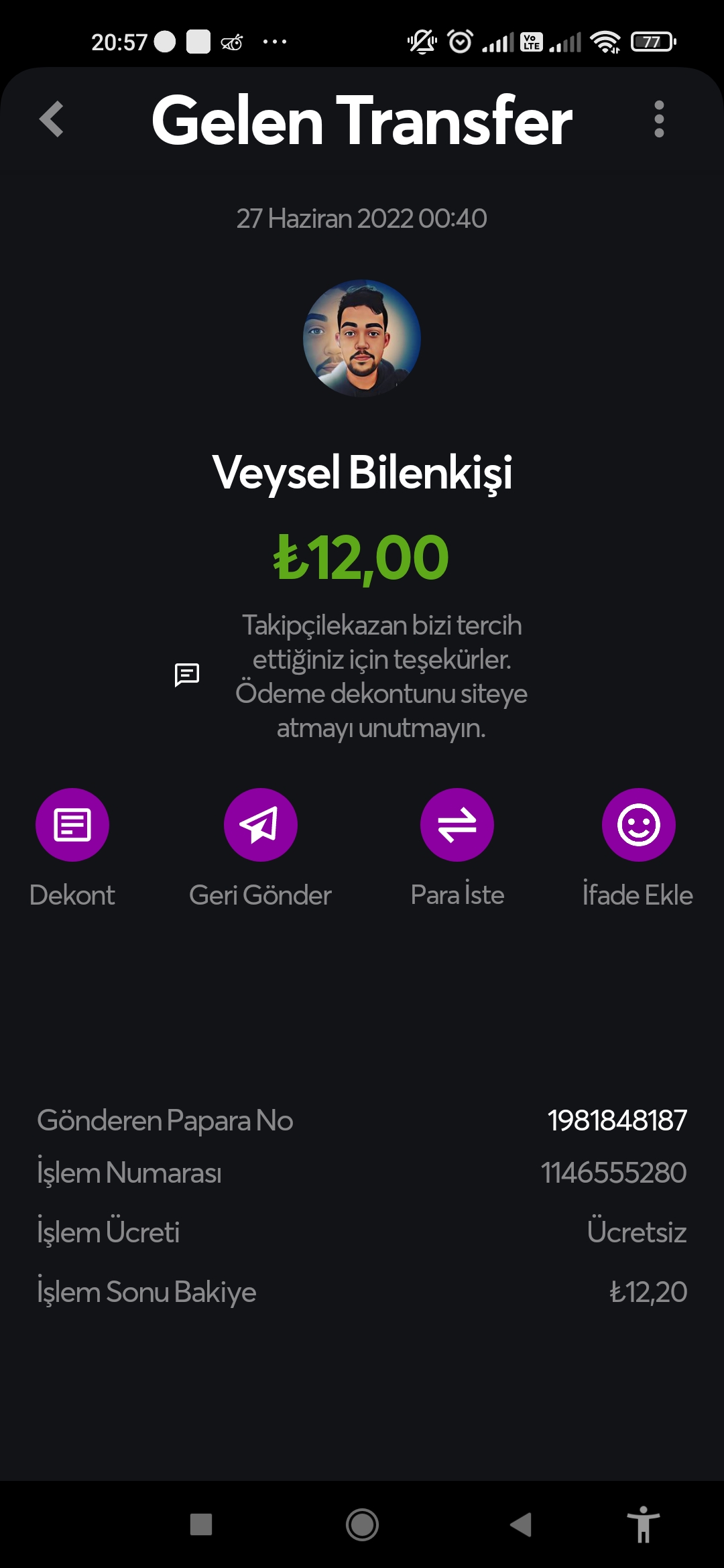
Task: Open the three-dot overflow menu
Action: (x=659, y=119)
